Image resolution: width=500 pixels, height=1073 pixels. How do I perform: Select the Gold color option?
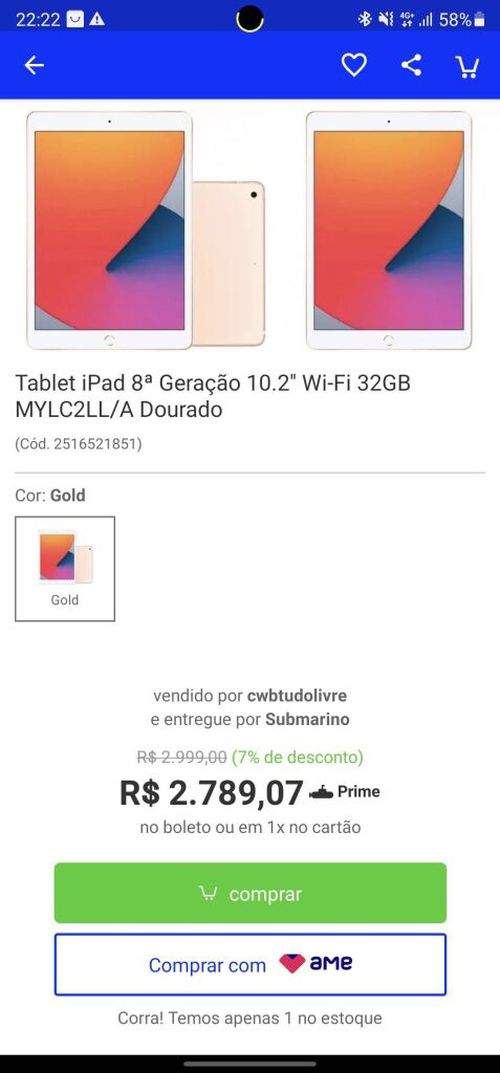[x=65, y=569]
